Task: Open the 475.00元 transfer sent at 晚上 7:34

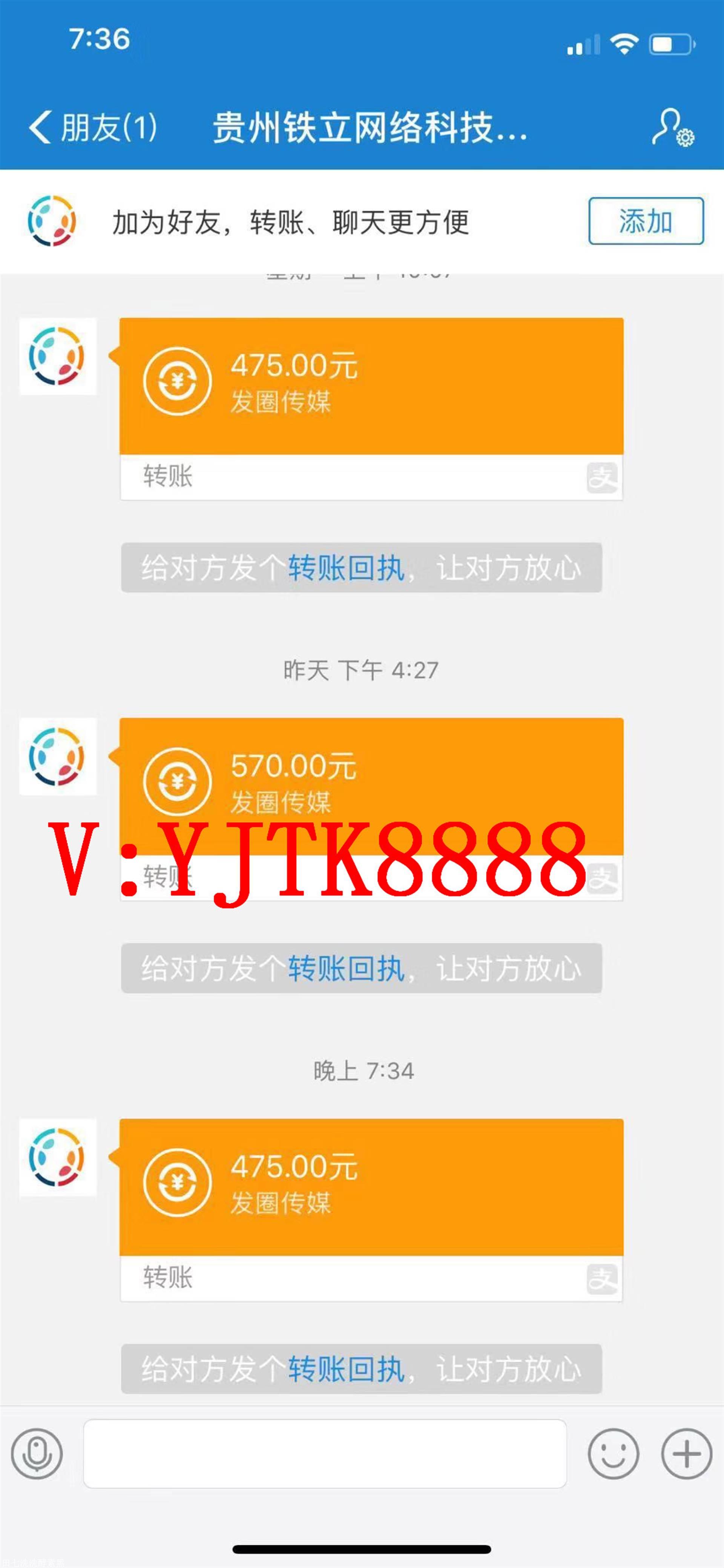Action: [x=371, y=1210]
